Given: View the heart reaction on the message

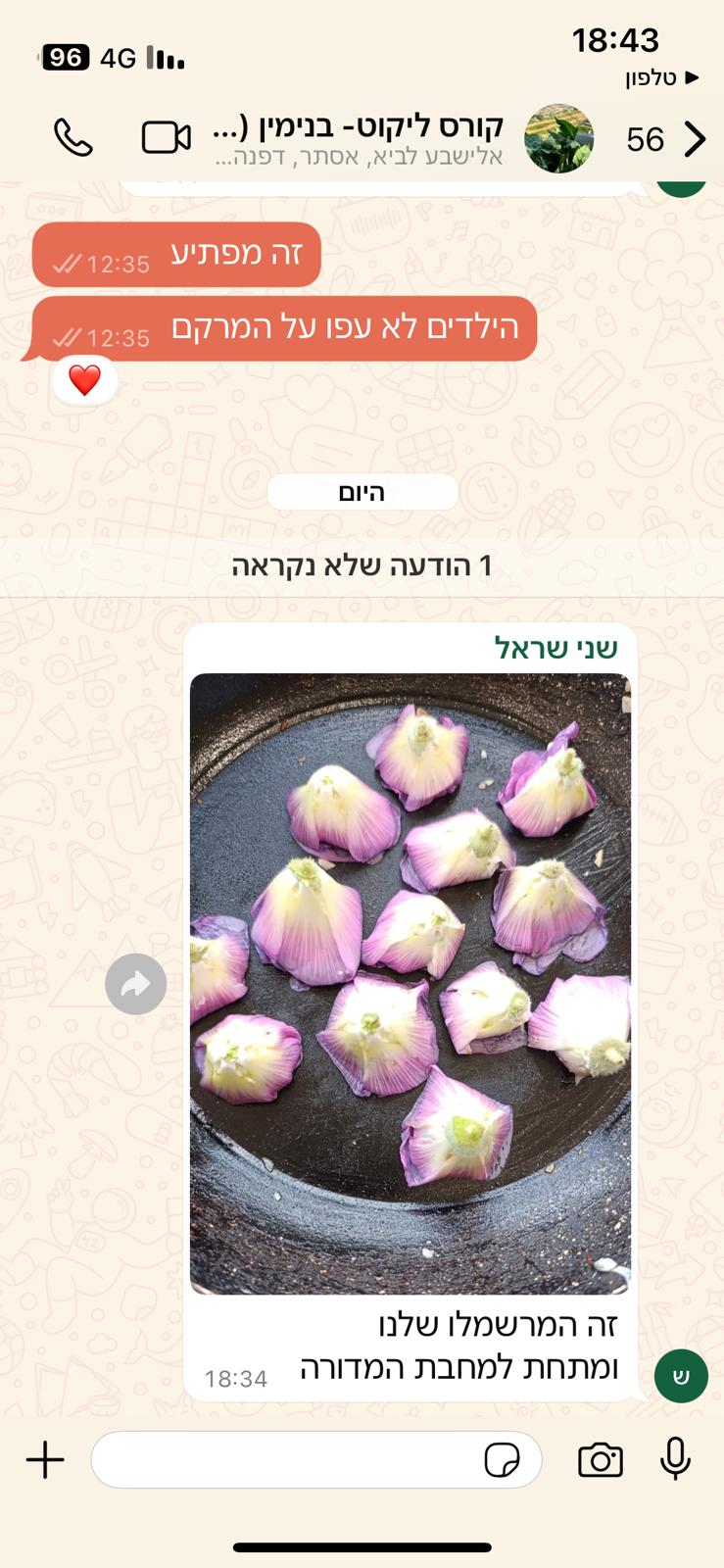Looking at the screenshot, I should tap(84, 380).
